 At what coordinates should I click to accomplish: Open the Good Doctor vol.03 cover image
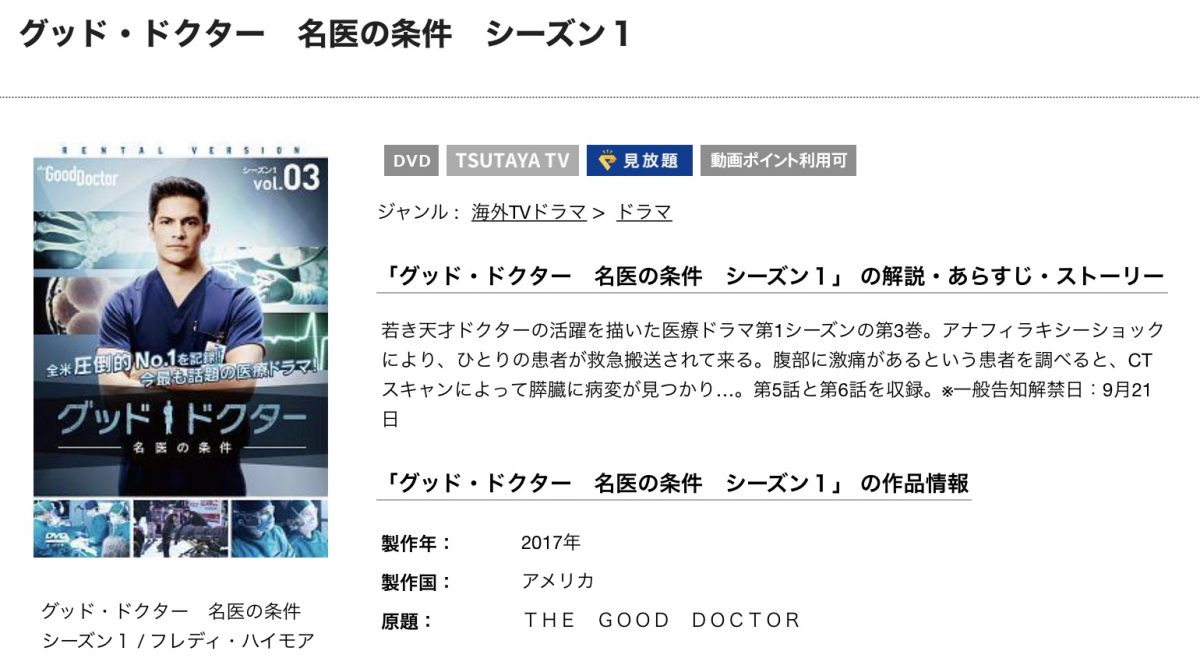(x=180, y=350)
